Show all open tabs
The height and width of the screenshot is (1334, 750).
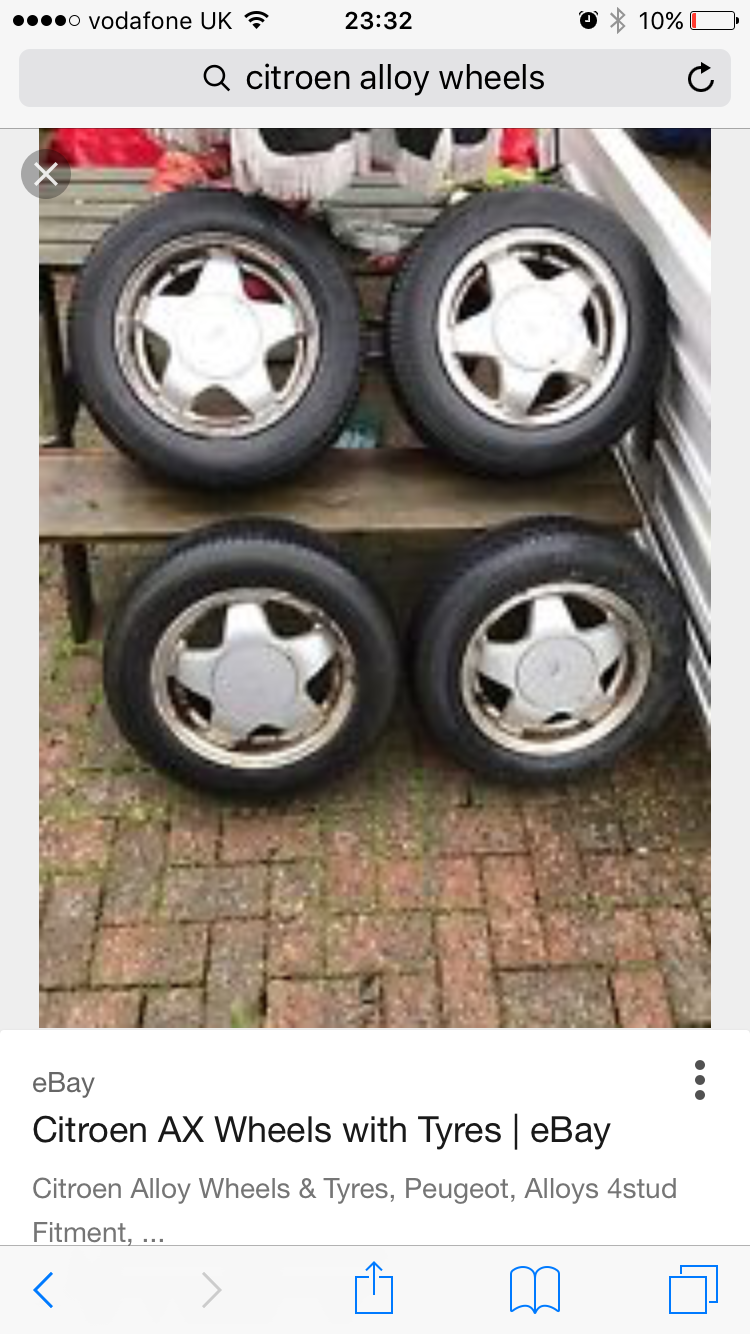tap(693, 1289)
